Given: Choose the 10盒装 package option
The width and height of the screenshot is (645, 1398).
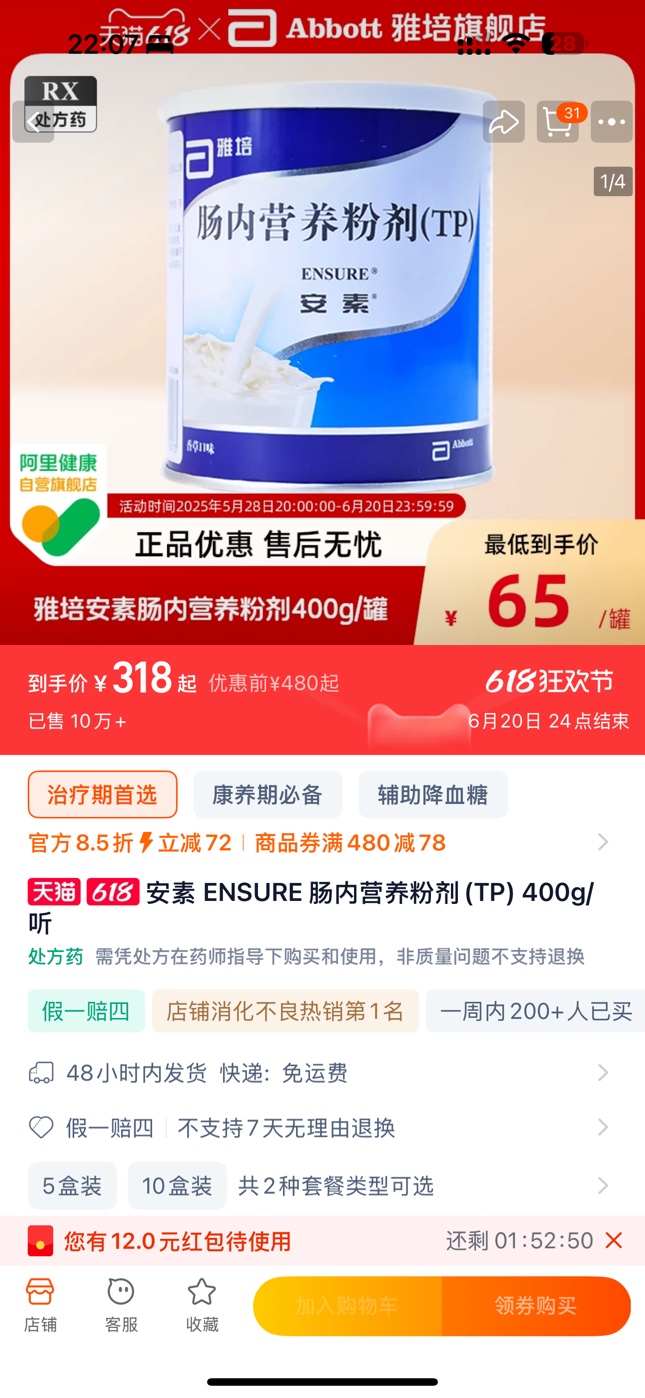Looking at the screenshot, I should tap(177, 1186).
